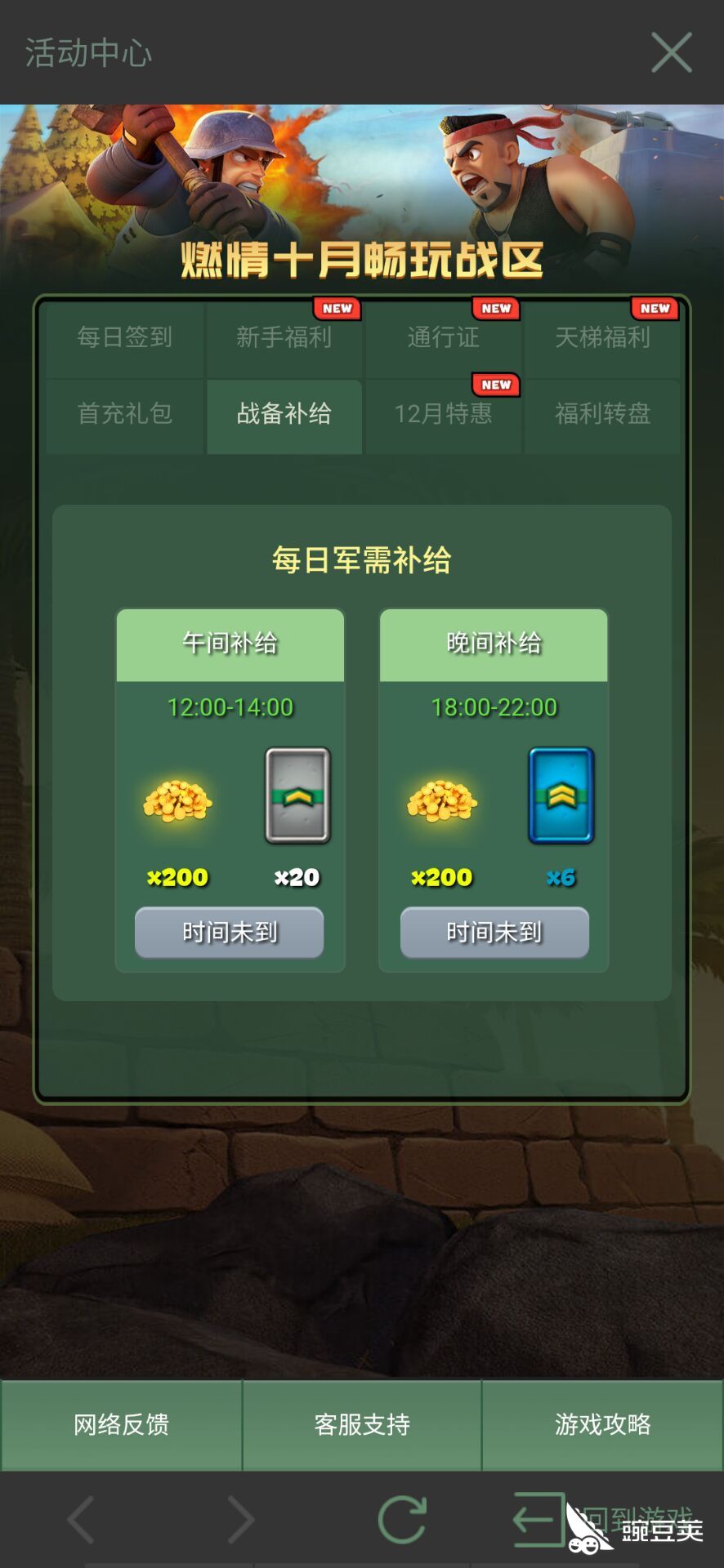Tap 时间未到 button under 午间补给

point(230,932)
